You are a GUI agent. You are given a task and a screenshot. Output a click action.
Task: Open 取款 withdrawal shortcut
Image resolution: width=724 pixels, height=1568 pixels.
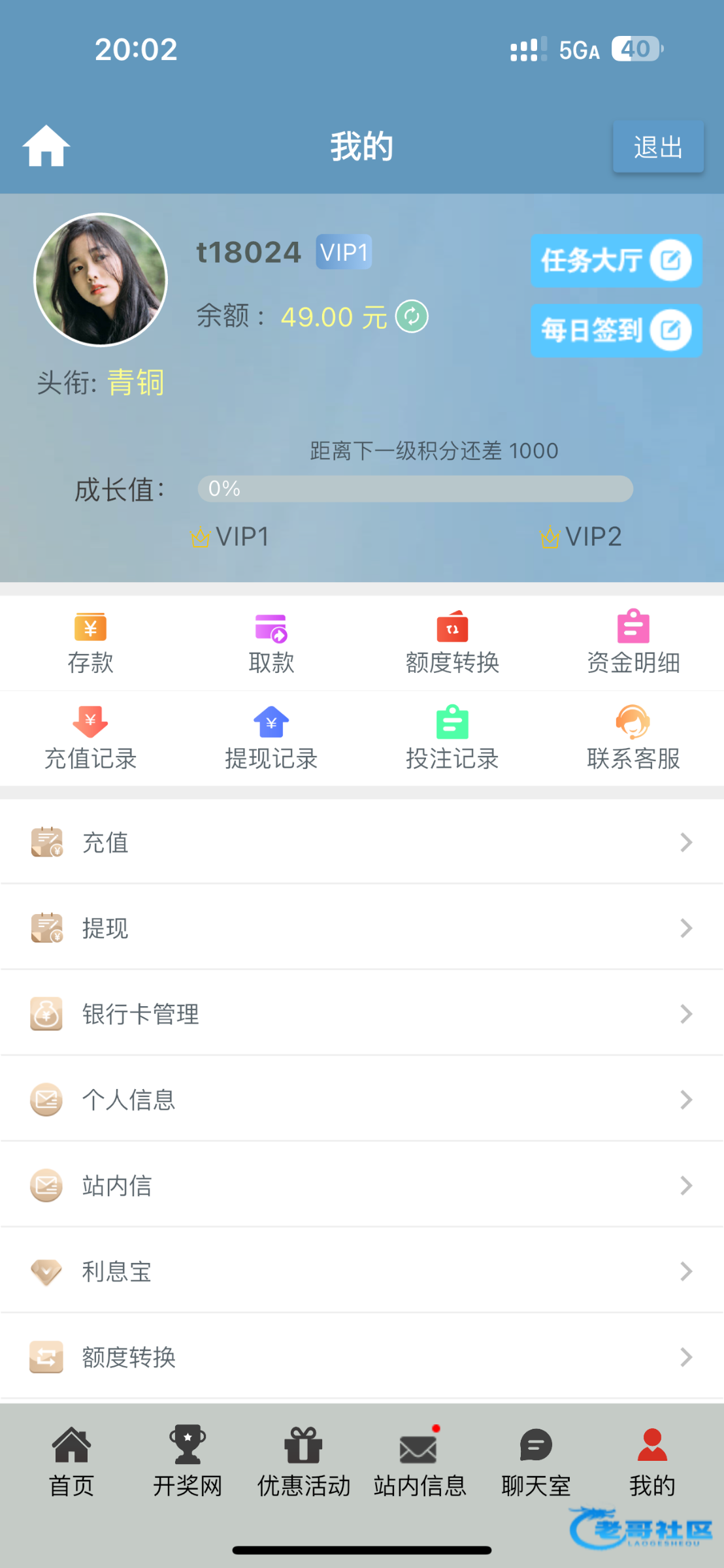click(x=271, y=643)
